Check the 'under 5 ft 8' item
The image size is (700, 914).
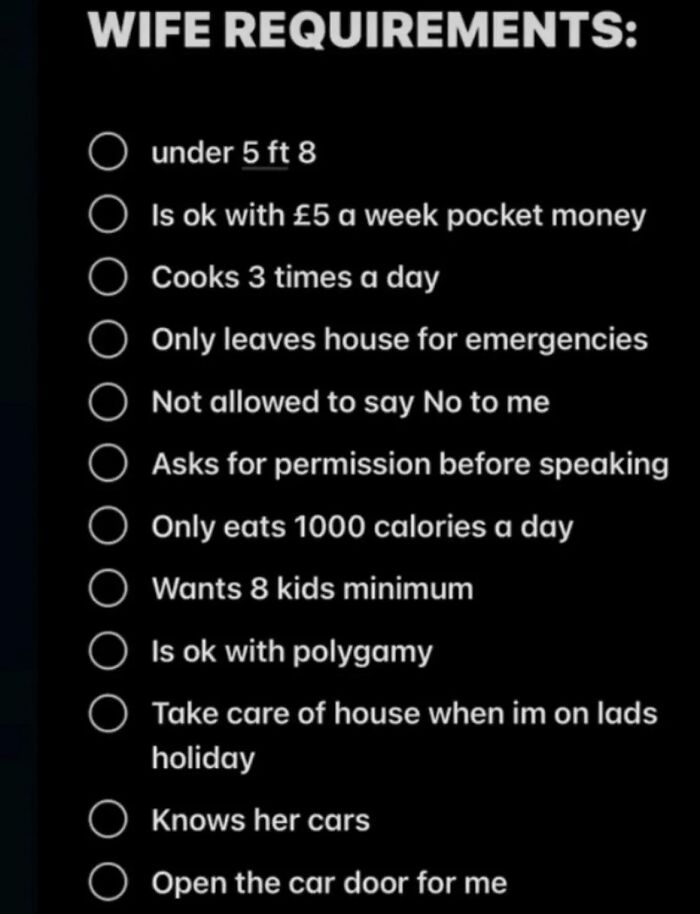click(x=107, y=153)
